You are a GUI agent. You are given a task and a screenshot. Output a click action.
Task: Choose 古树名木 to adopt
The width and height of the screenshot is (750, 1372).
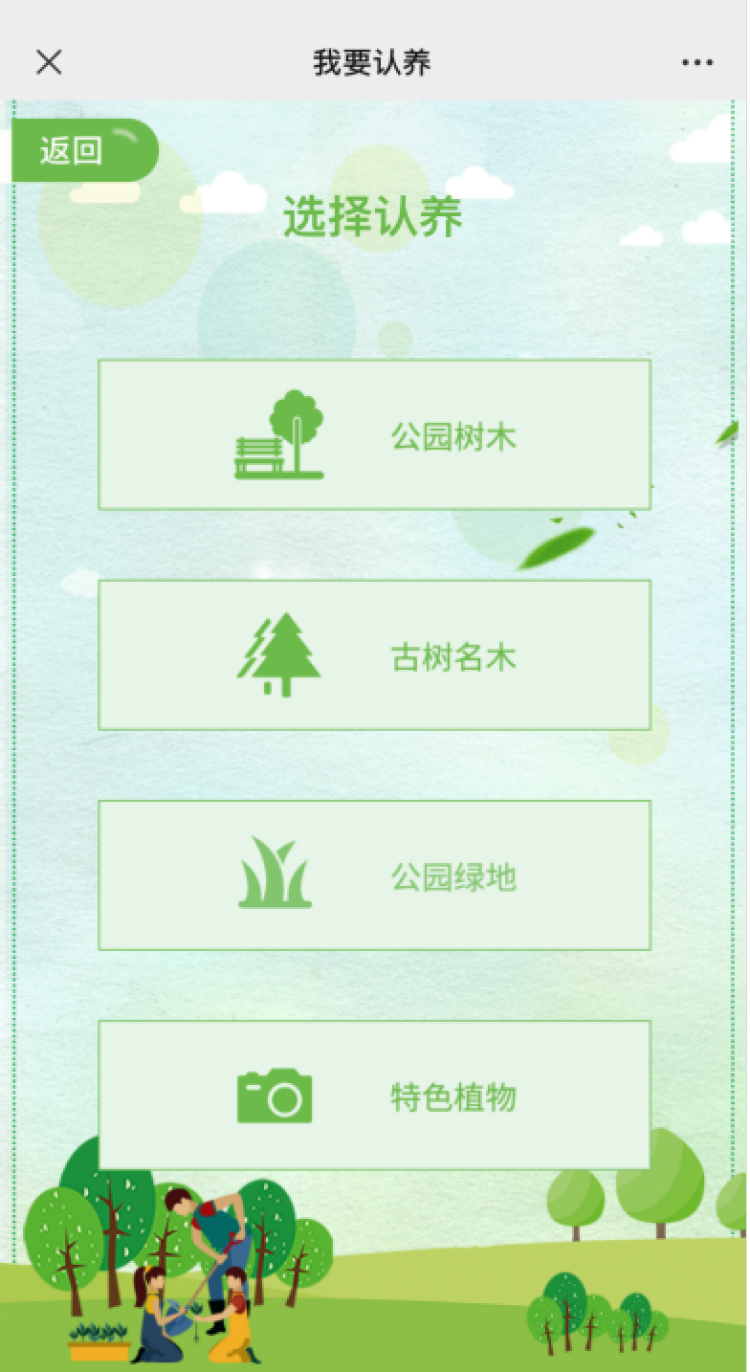click(x=374, y=655)
